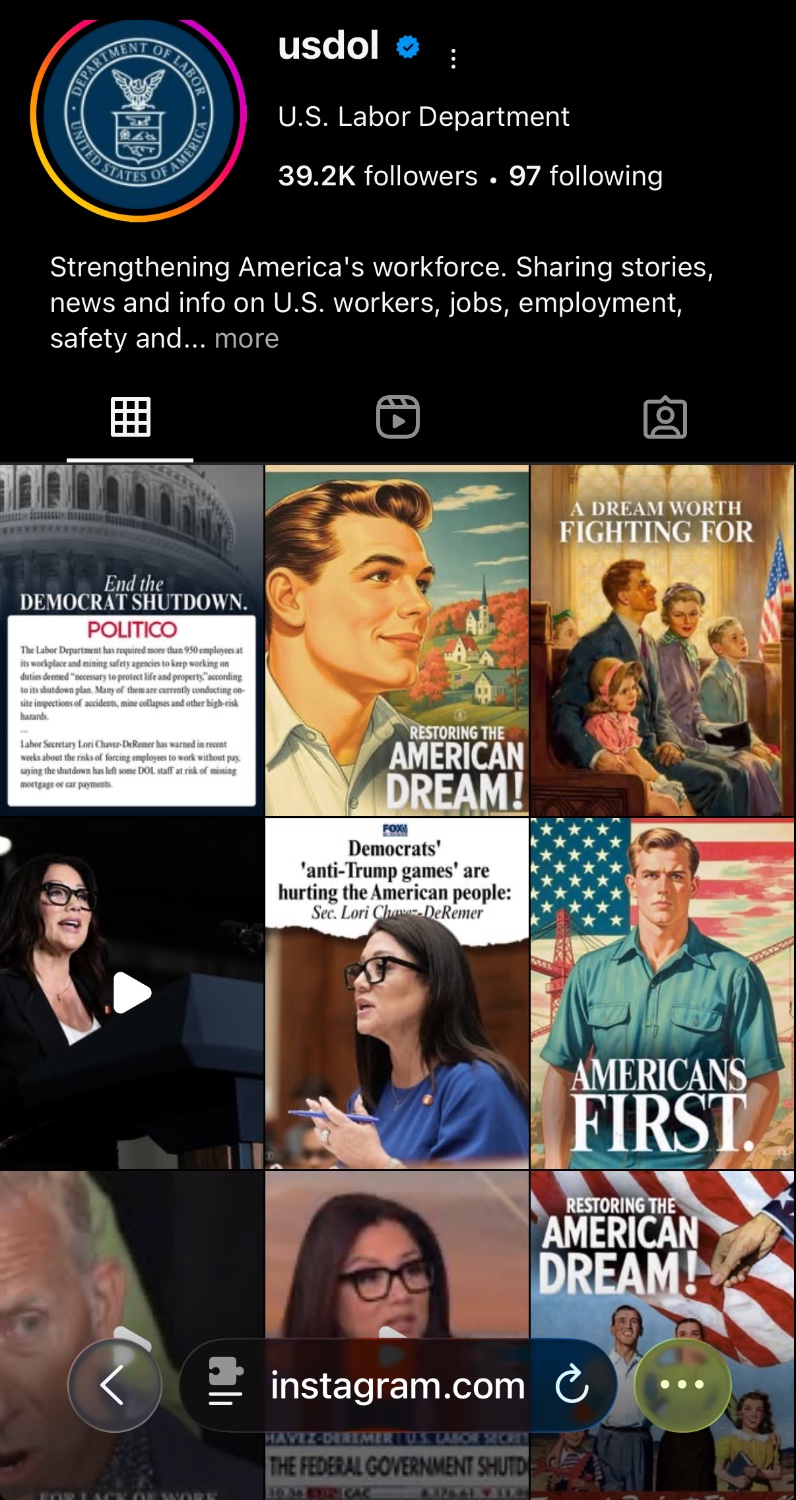This screenshot has height=1500, width=796.
Task: Reload the Instagram page
Action: click(571, 1386)
